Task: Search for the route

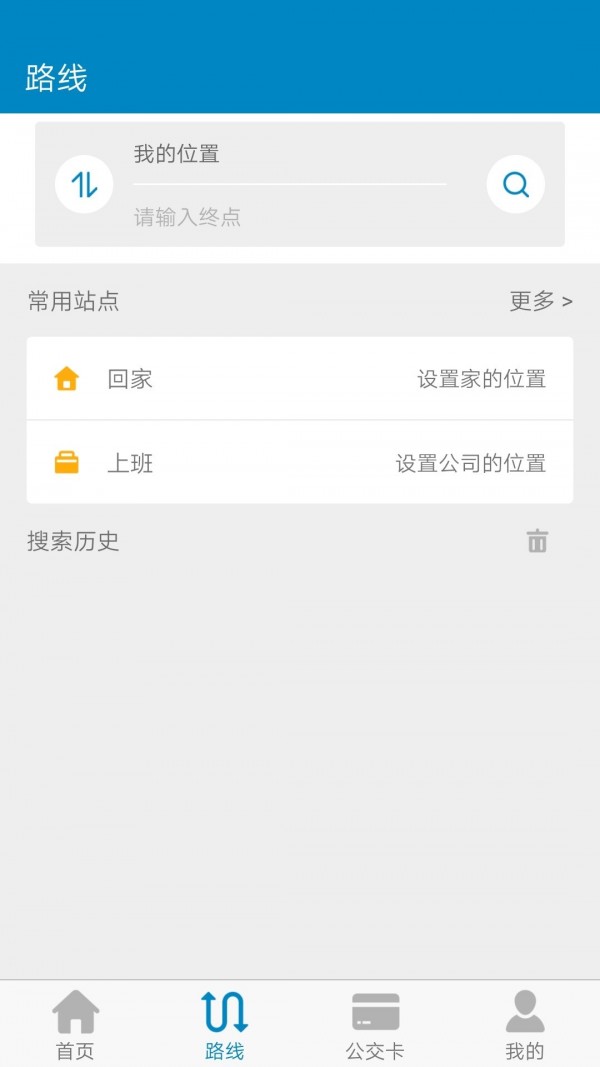Action: pyautogui.click(x=515, y=184)
